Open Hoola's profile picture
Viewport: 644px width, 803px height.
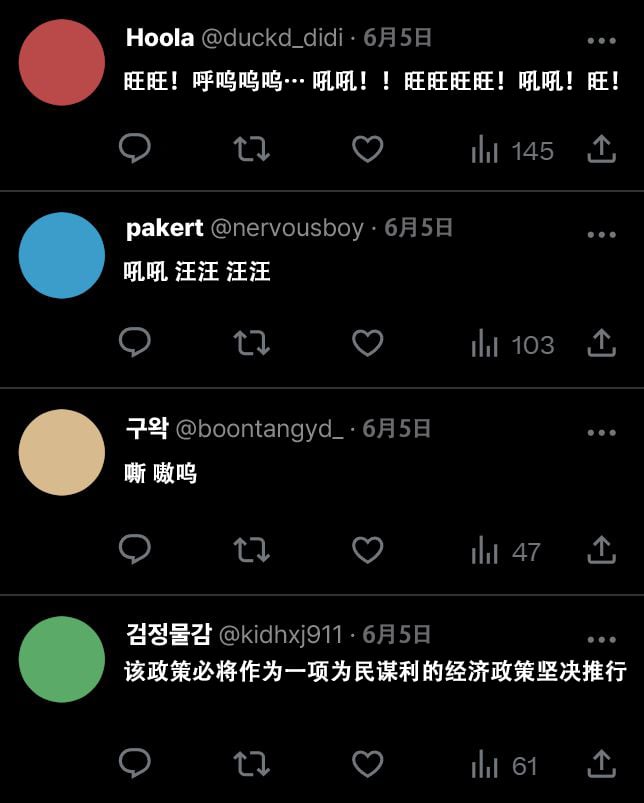point(62,62)
